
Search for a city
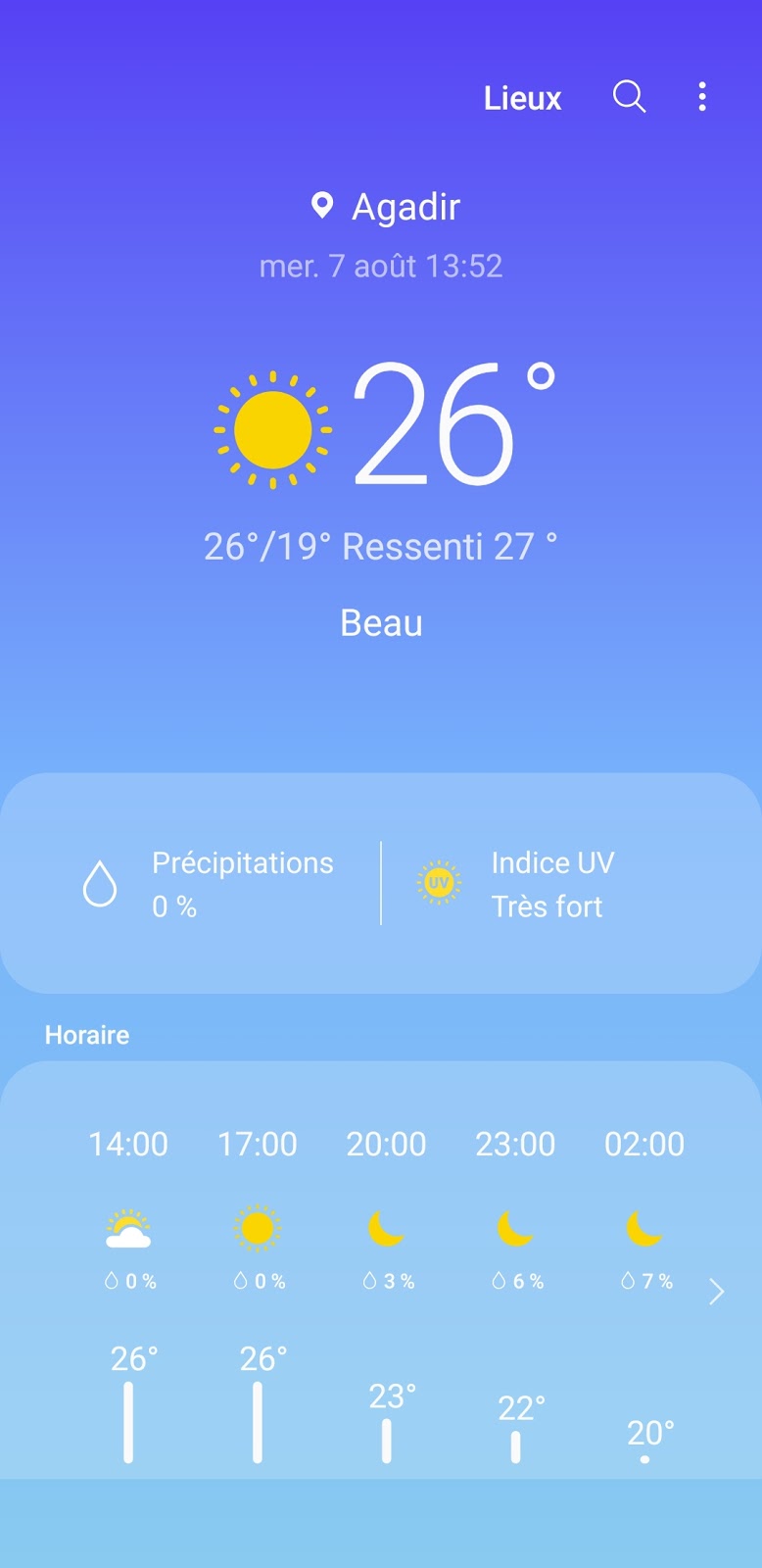(x=629, y=97)
